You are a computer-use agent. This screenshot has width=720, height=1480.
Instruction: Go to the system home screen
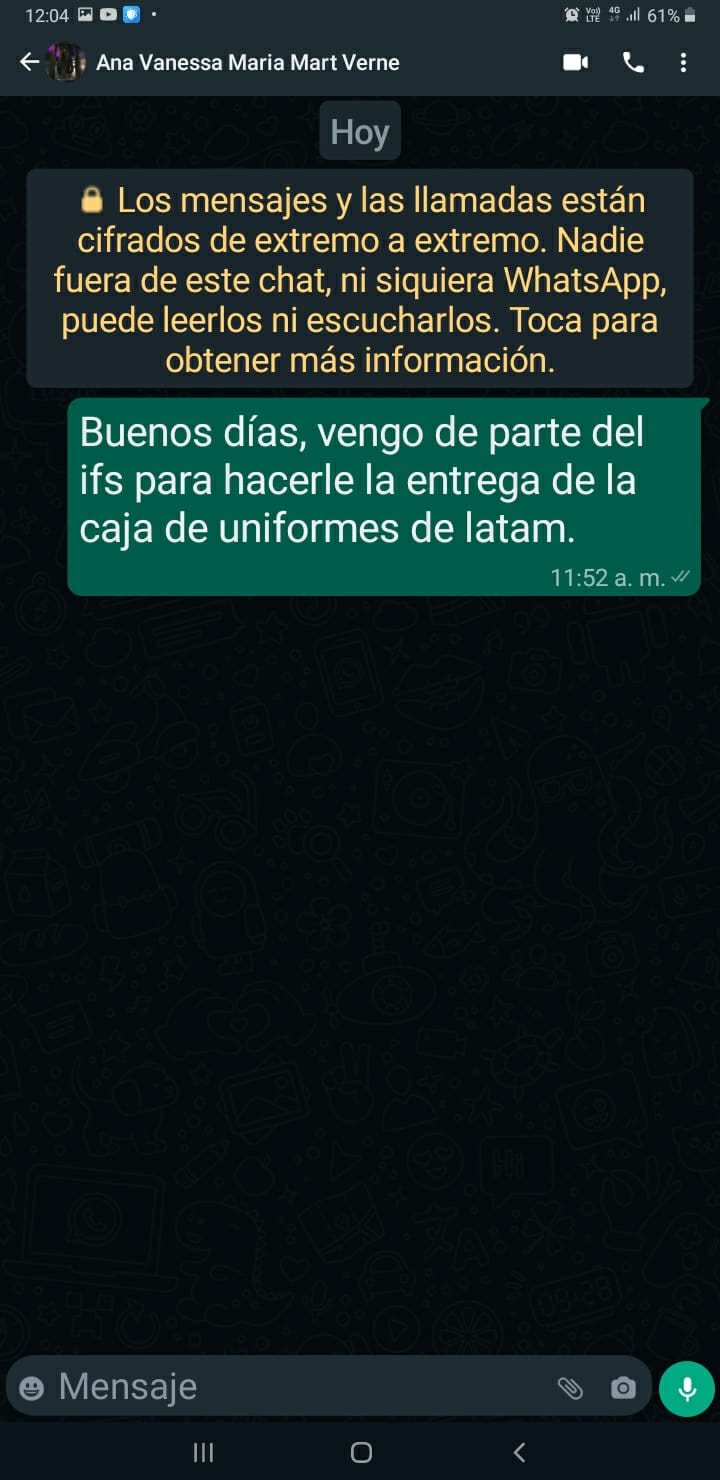(x=361, y=1452)
